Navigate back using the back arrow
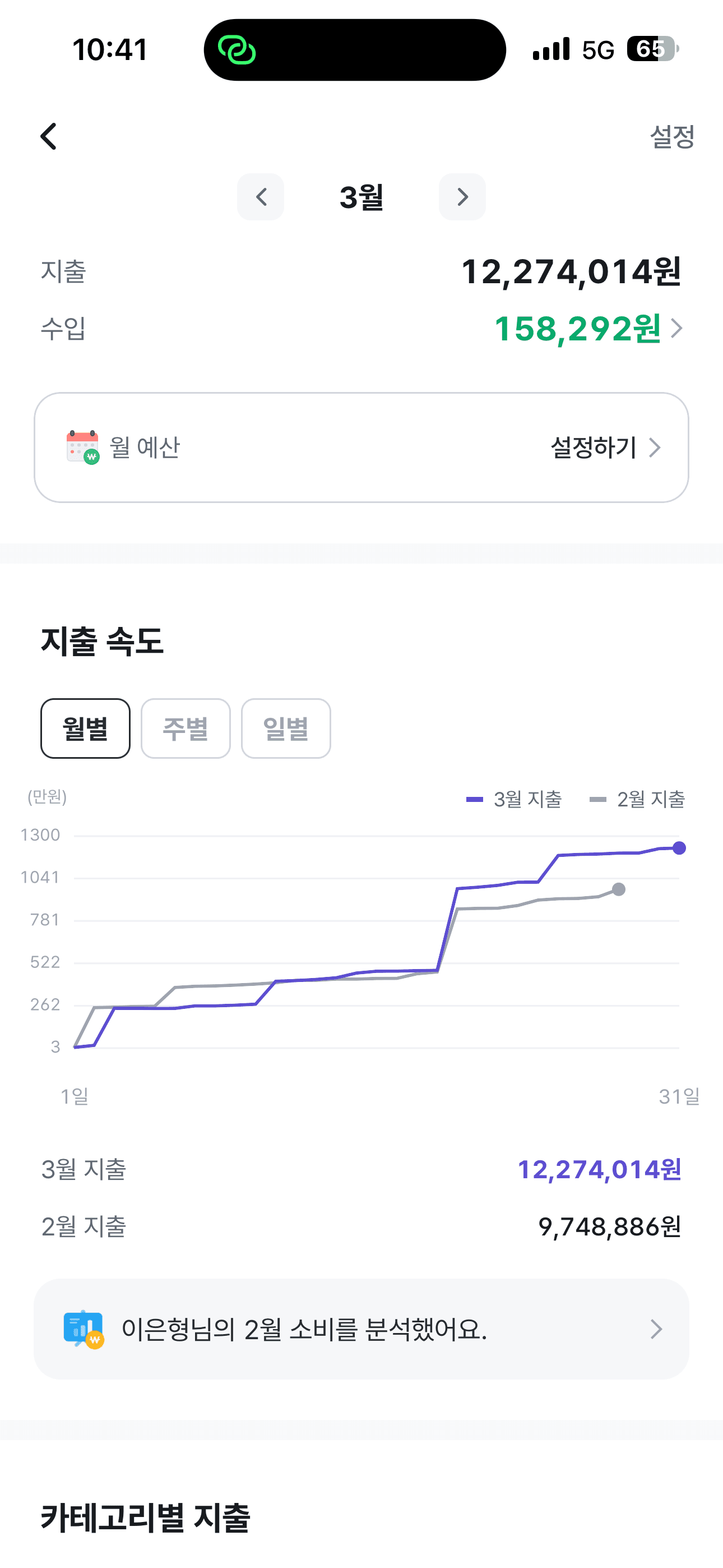 click(49, 136)
